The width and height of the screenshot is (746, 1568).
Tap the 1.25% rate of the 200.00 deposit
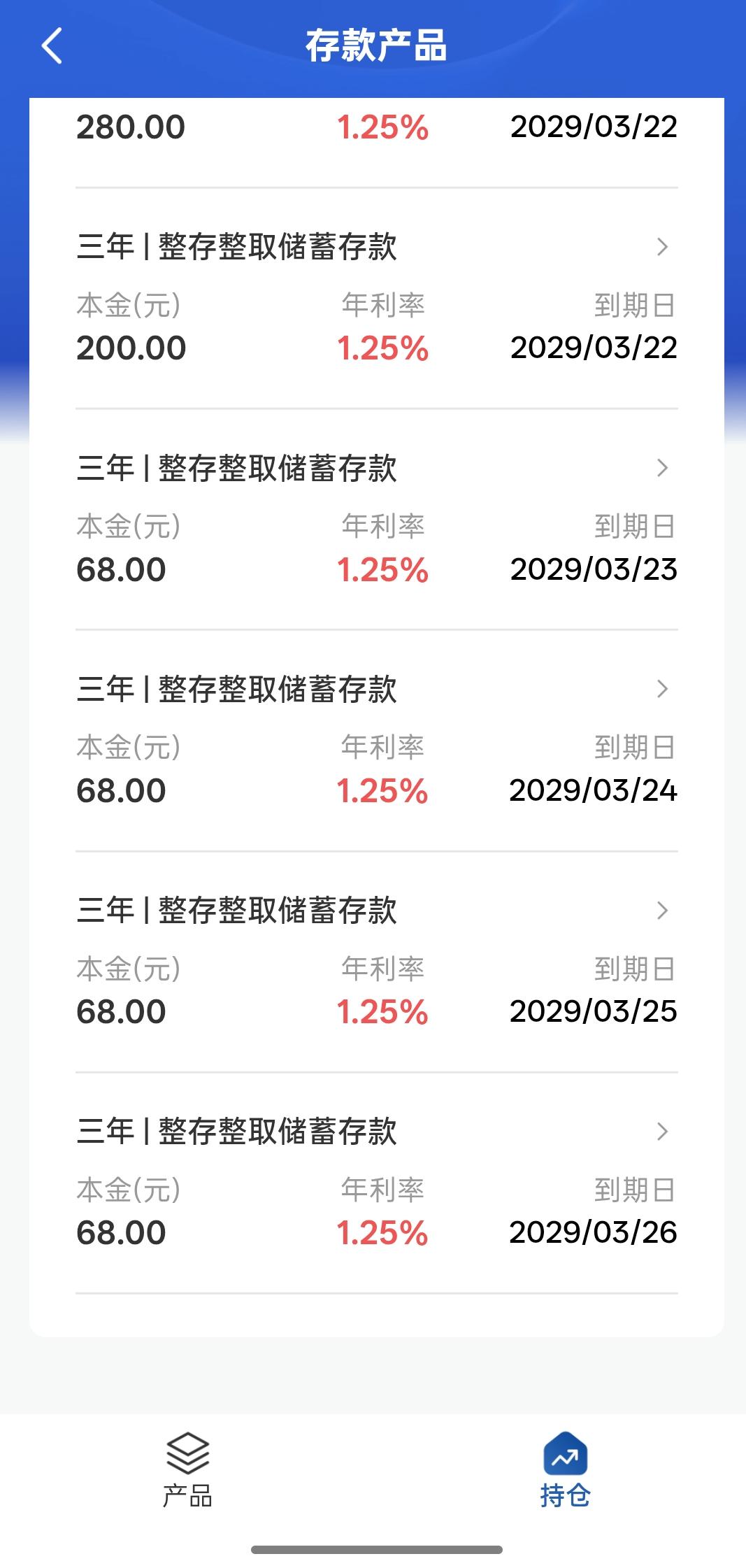382,348
